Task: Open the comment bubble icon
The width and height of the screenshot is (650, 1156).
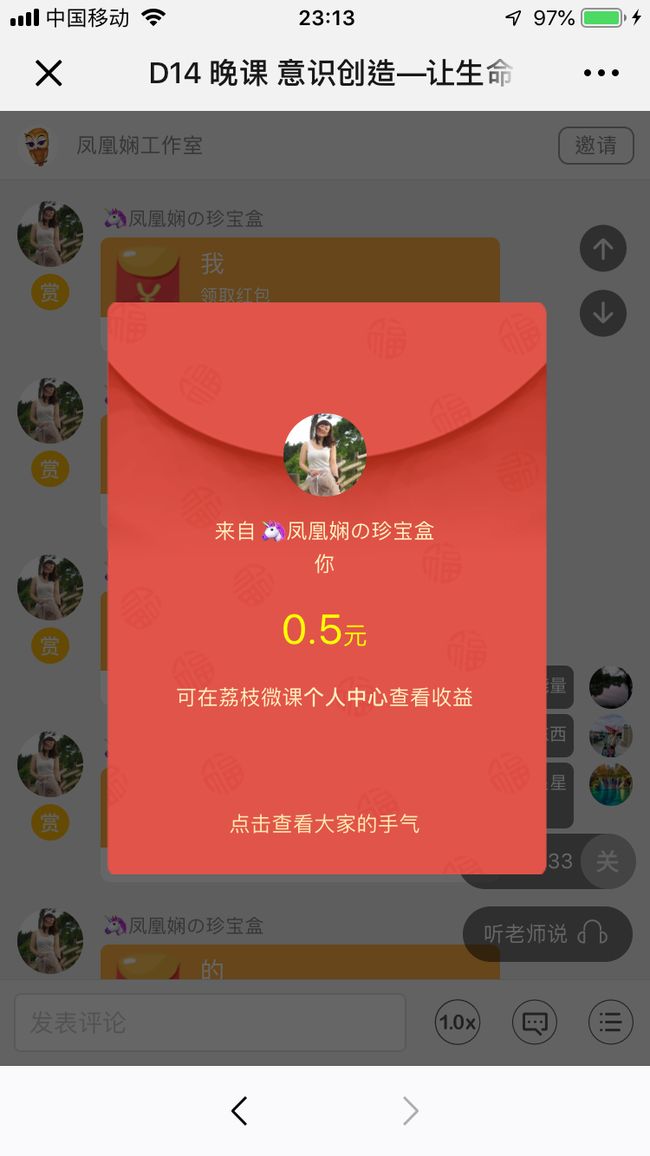Action: [x=534, y=1022]
